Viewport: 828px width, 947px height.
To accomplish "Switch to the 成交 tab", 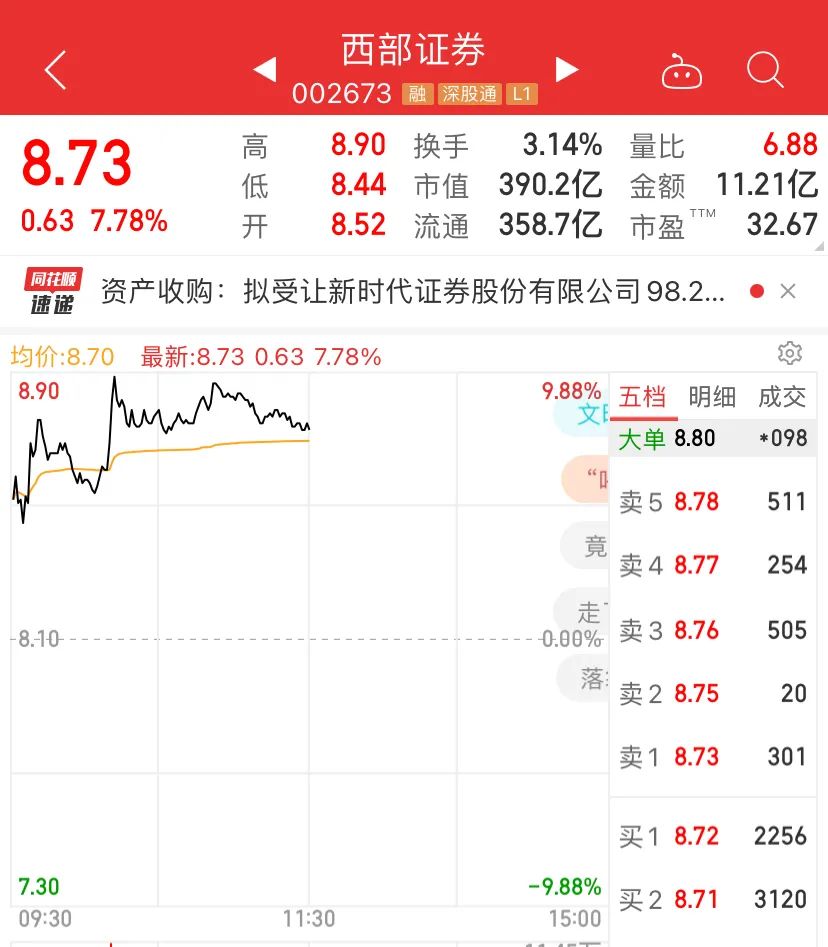I will [781, 397].
